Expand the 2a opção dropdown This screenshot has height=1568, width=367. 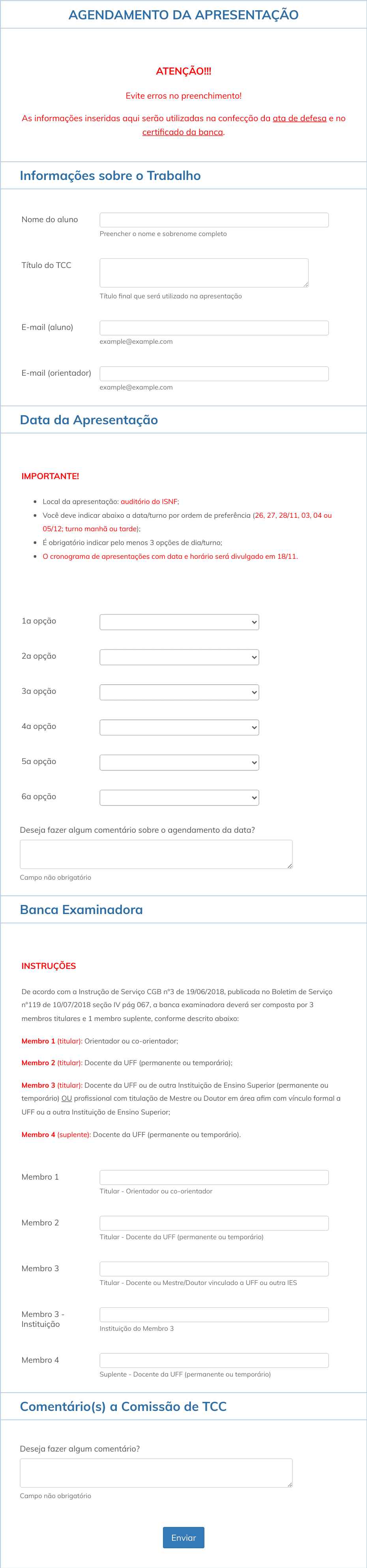pos(179,657)
